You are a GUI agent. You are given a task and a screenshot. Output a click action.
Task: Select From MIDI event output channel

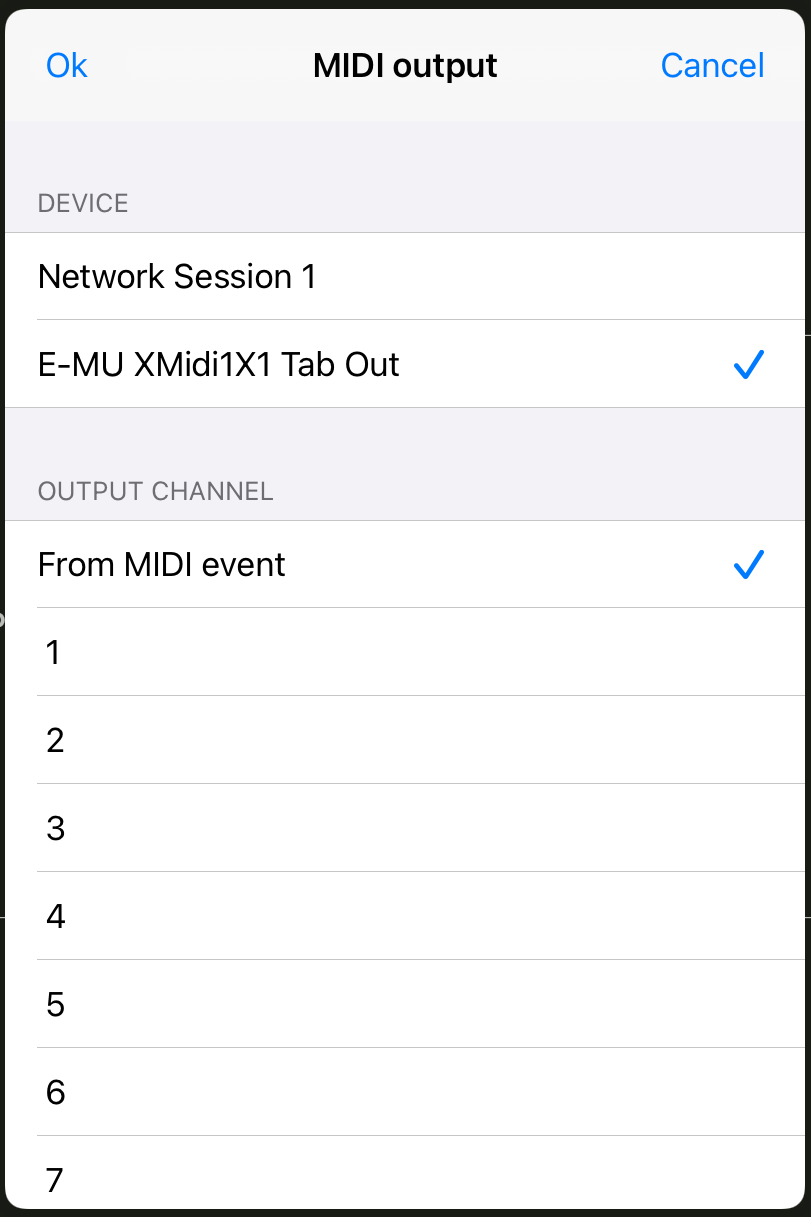click(405, 565)
